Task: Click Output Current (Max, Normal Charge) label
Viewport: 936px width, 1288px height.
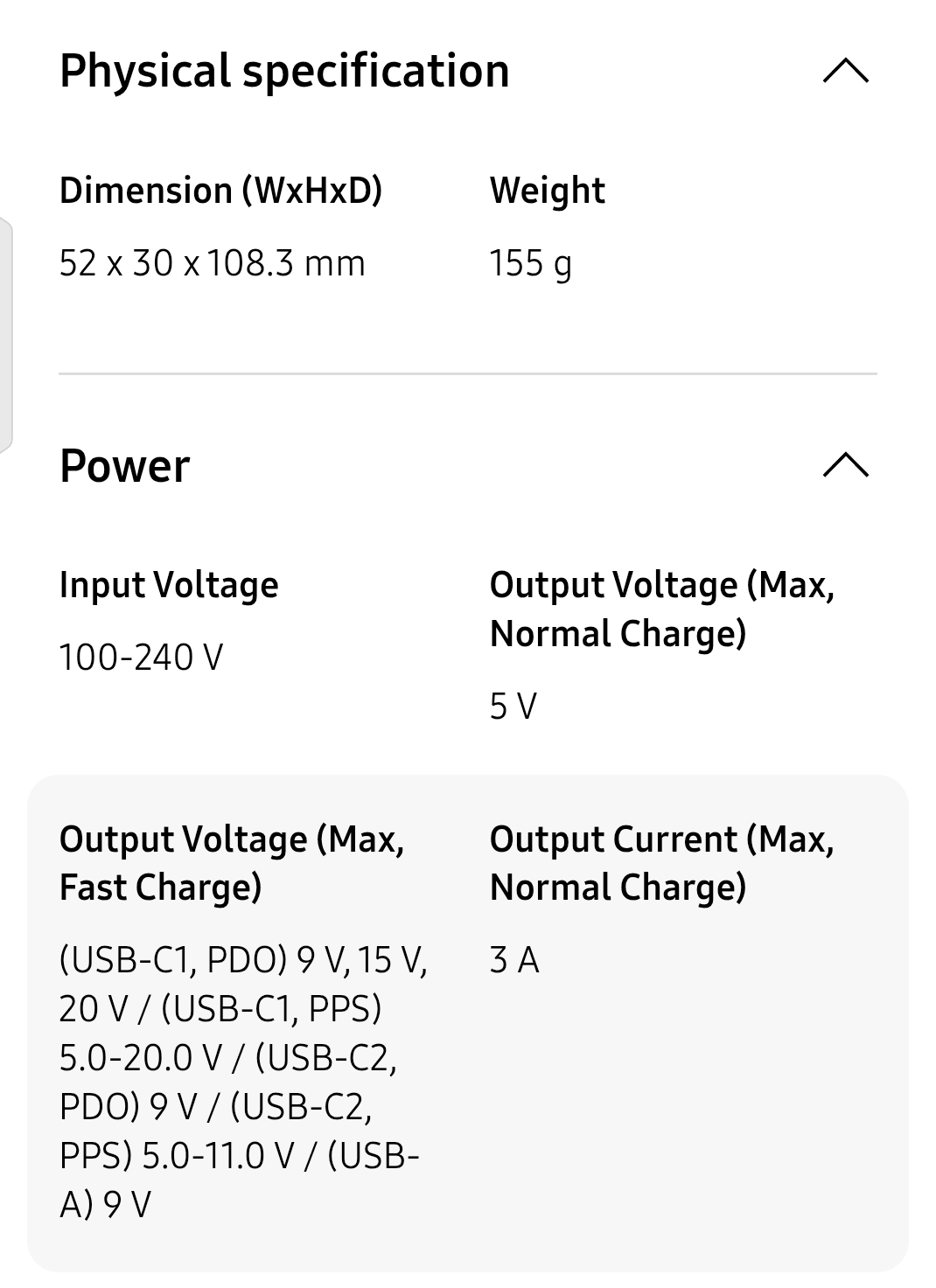Action: tap(662, 861)
